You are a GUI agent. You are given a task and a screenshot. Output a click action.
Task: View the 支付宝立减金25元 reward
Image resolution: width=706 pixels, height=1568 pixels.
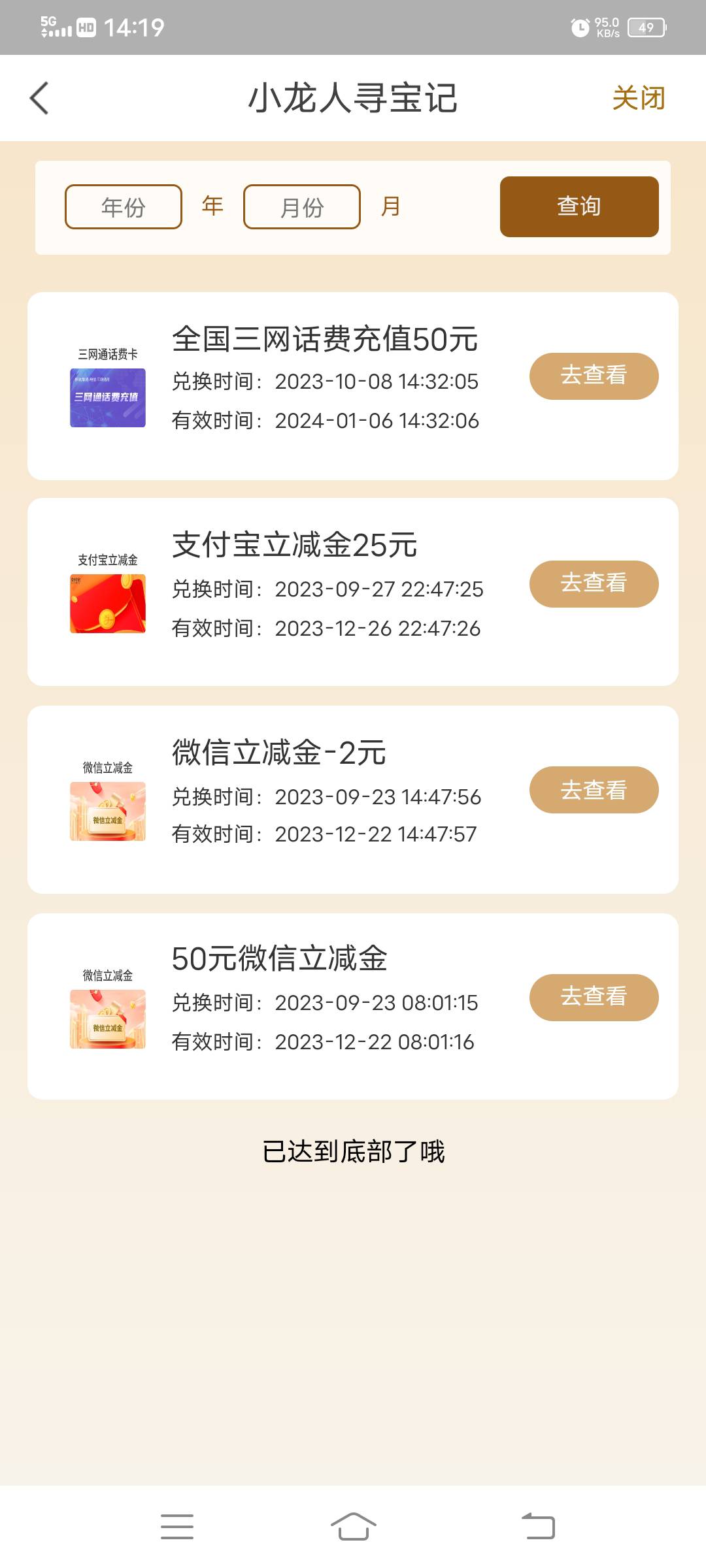(x=594, y=584)
